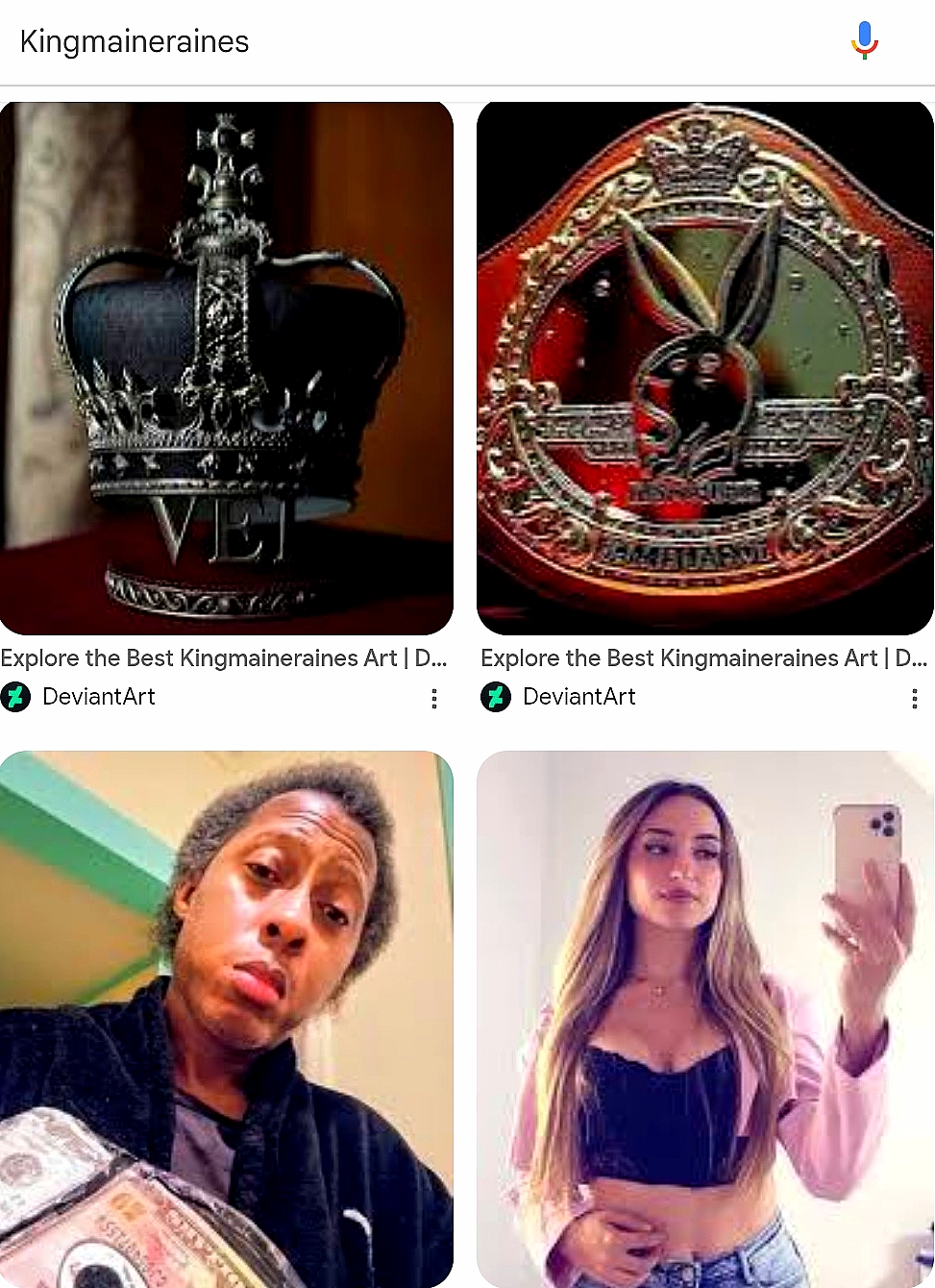Open options menu under the crown result
The height and width of the screenshot is (1288, 935).
click(x=434, y=699)
